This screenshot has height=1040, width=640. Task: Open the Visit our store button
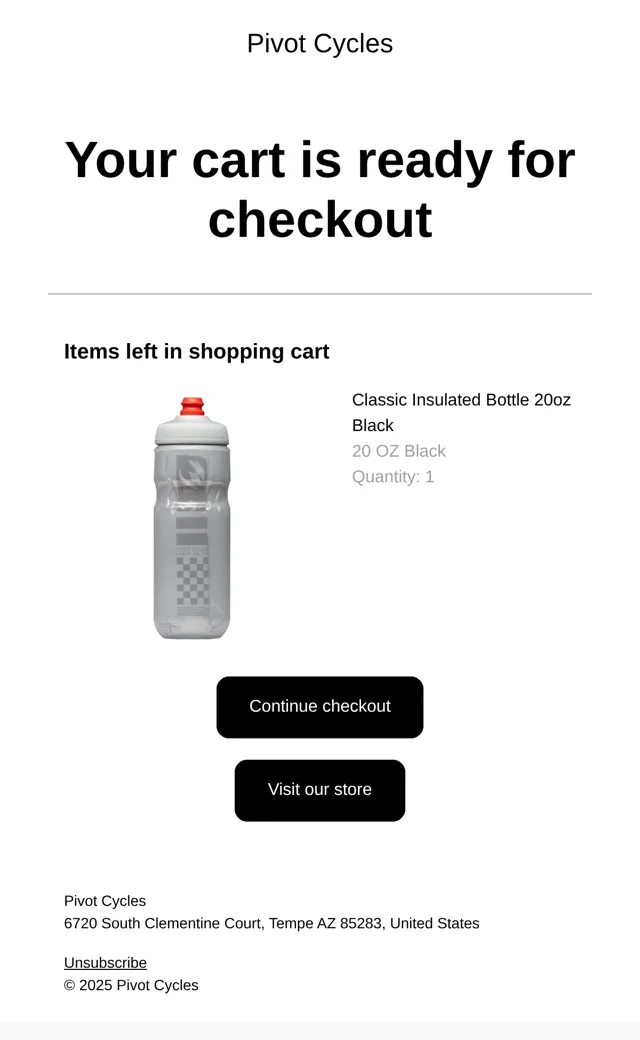click(320, 791)
